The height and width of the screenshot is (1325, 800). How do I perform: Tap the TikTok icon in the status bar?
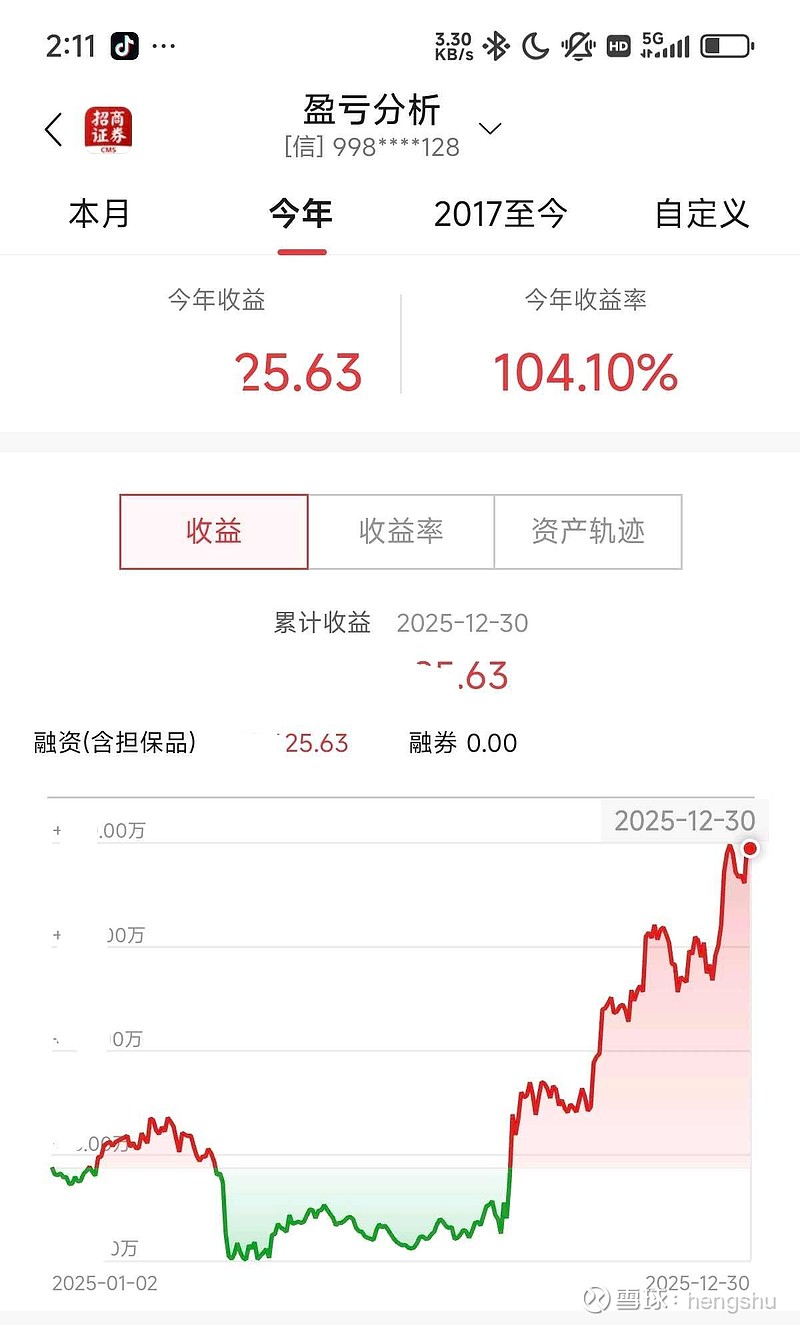(124, 46)
